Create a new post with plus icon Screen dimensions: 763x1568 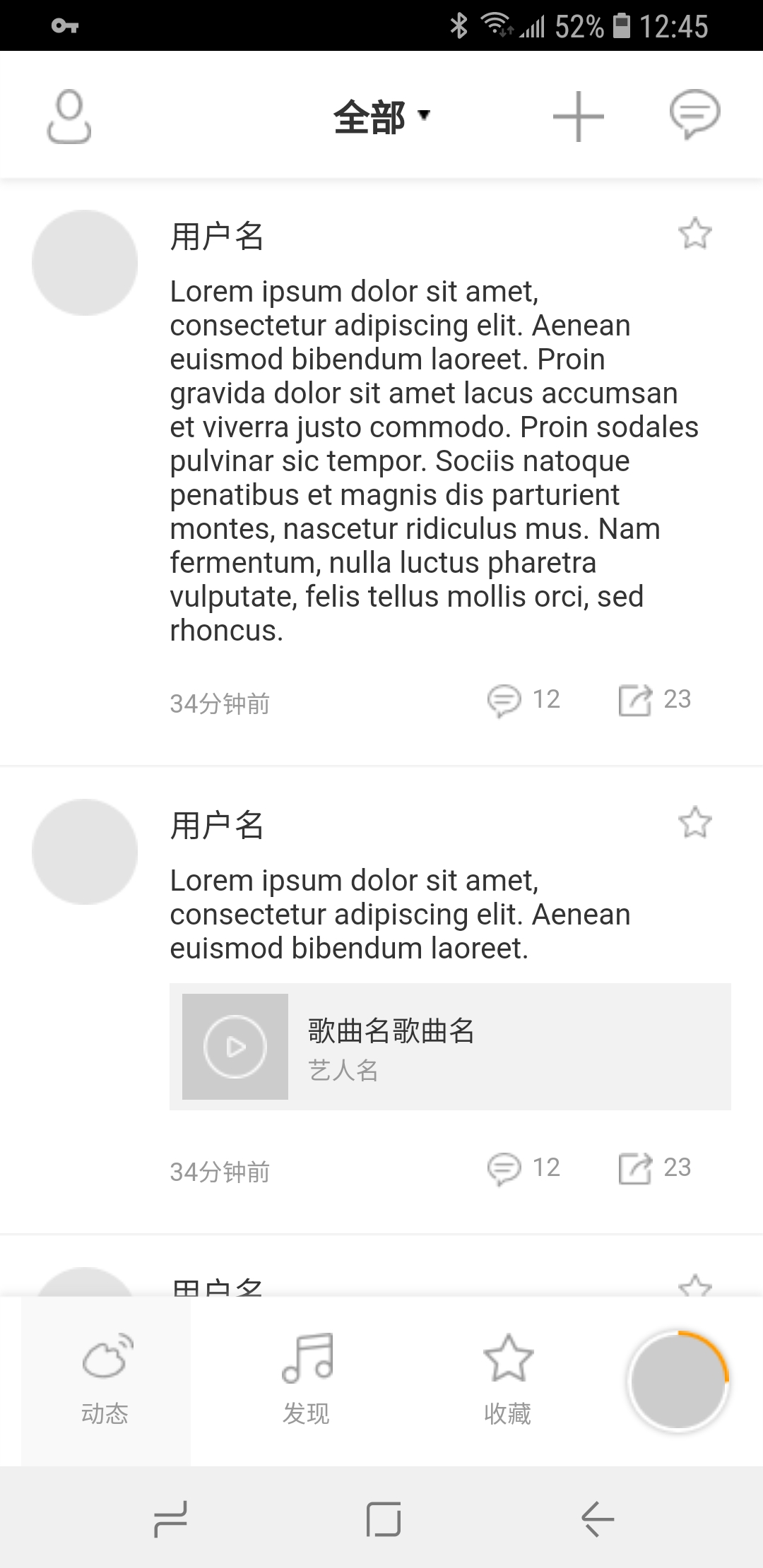[x=578, y=117]
